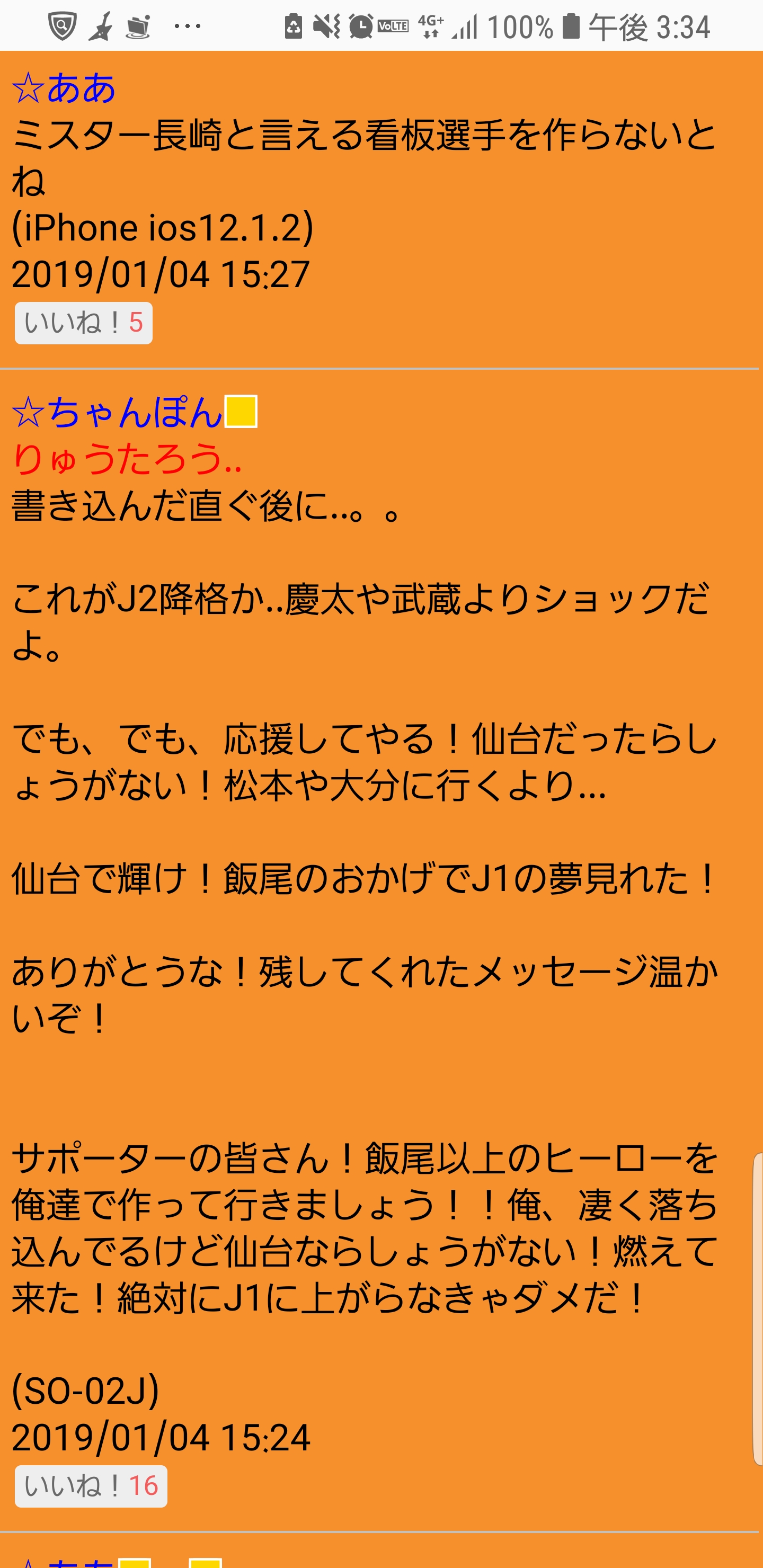Open the ☆ちゃんぽん username link
763x1568 pixels.
[117, 412]
